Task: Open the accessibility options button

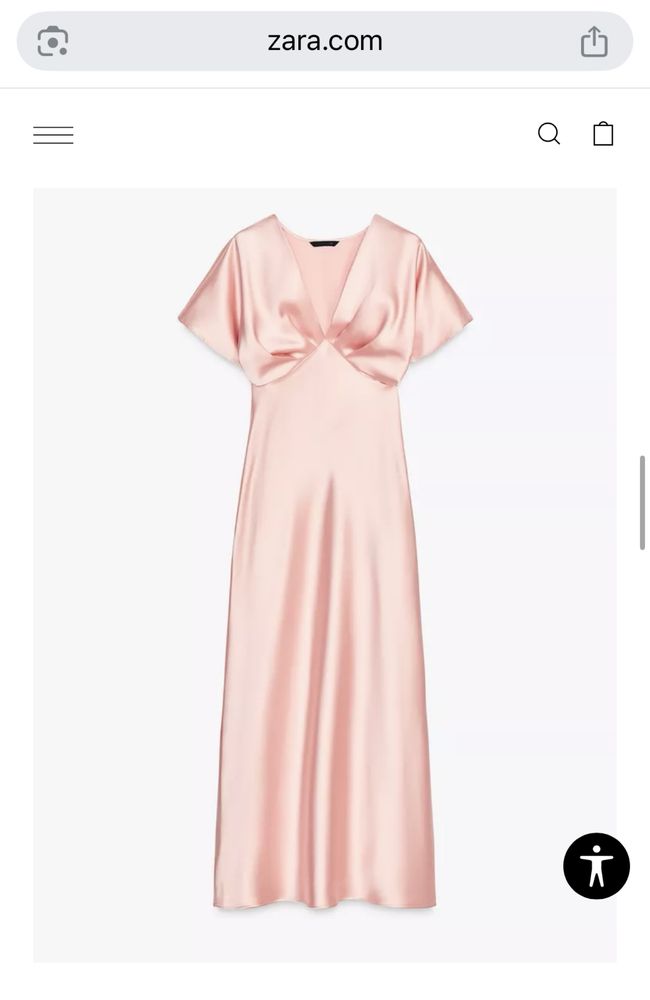Action: tap(596, 865)
